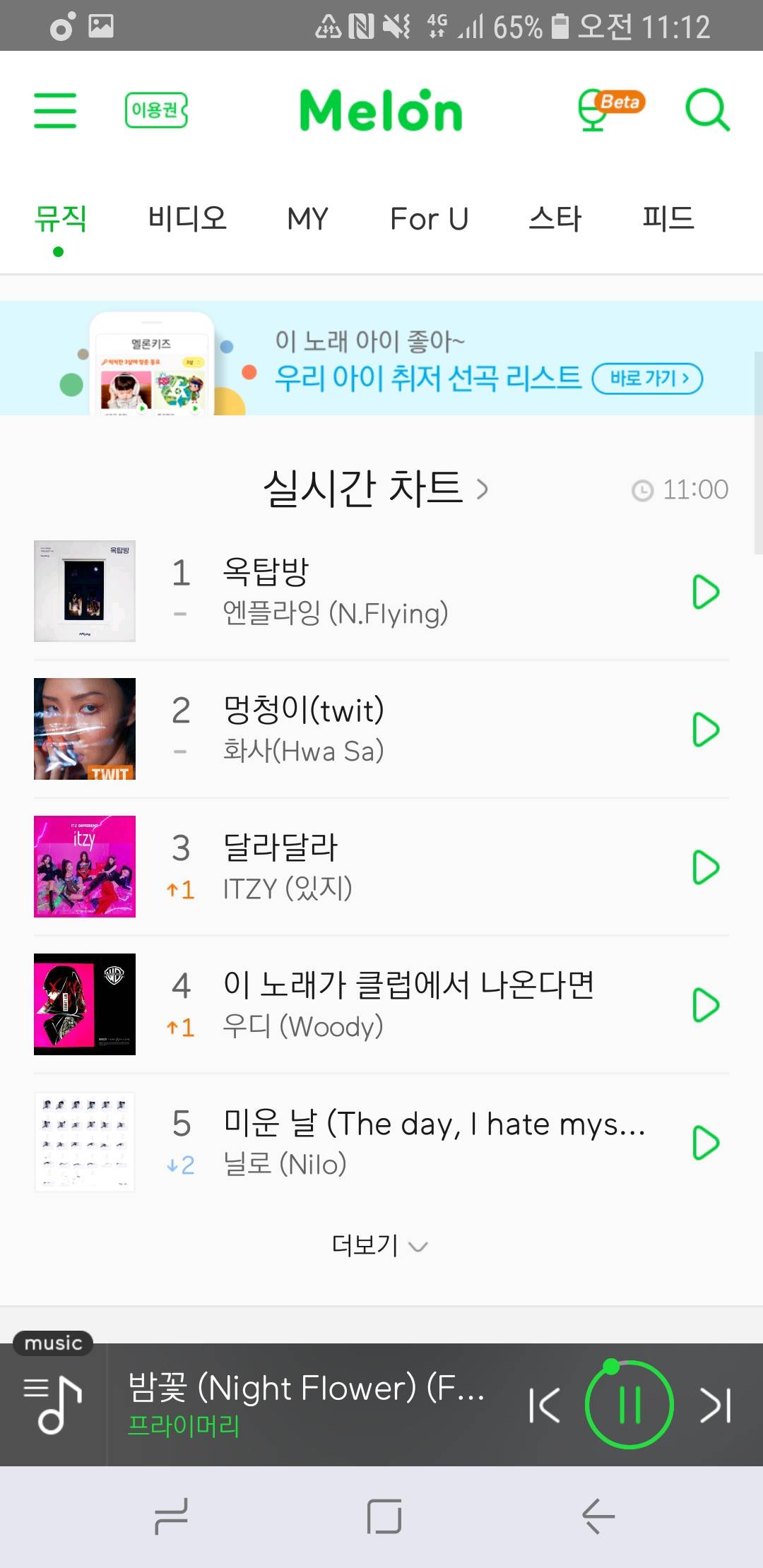Switch to the MY tab
The width and height of the screenshot is (763, 1568).
tap(307, 218)
